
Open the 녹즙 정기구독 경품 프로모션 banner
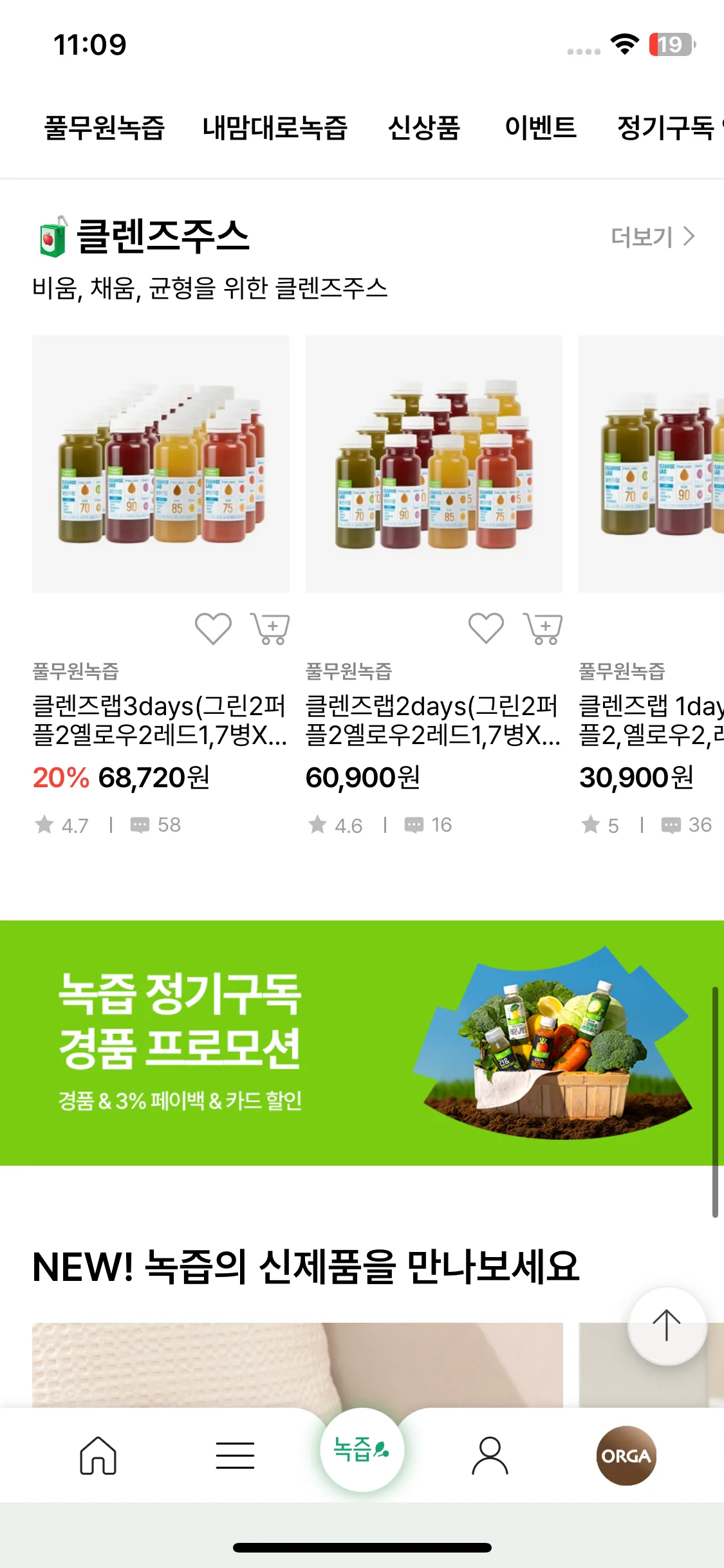pos(362,1043)
